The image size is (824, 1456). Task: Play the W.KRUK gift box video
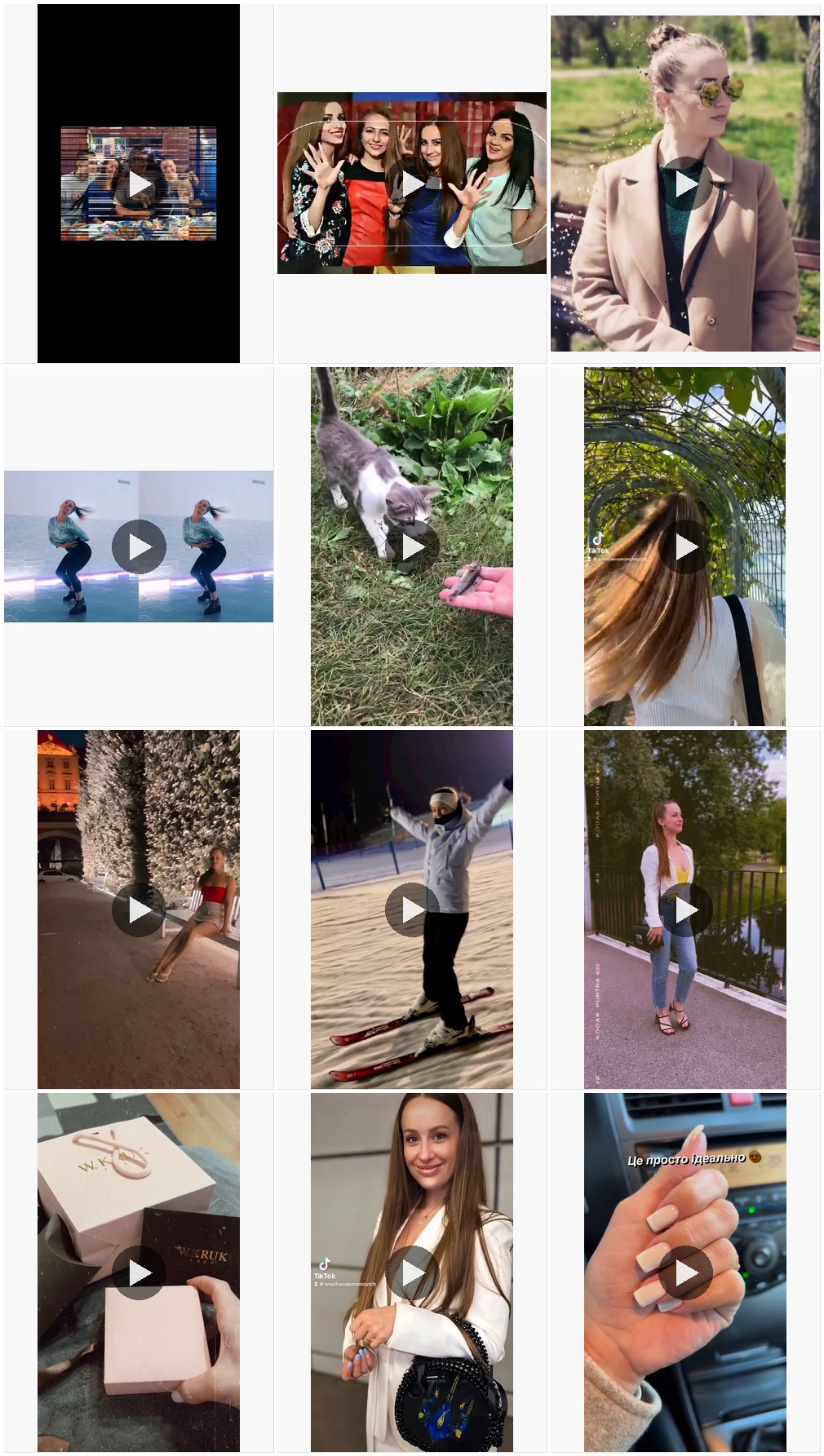(139, 1272)
